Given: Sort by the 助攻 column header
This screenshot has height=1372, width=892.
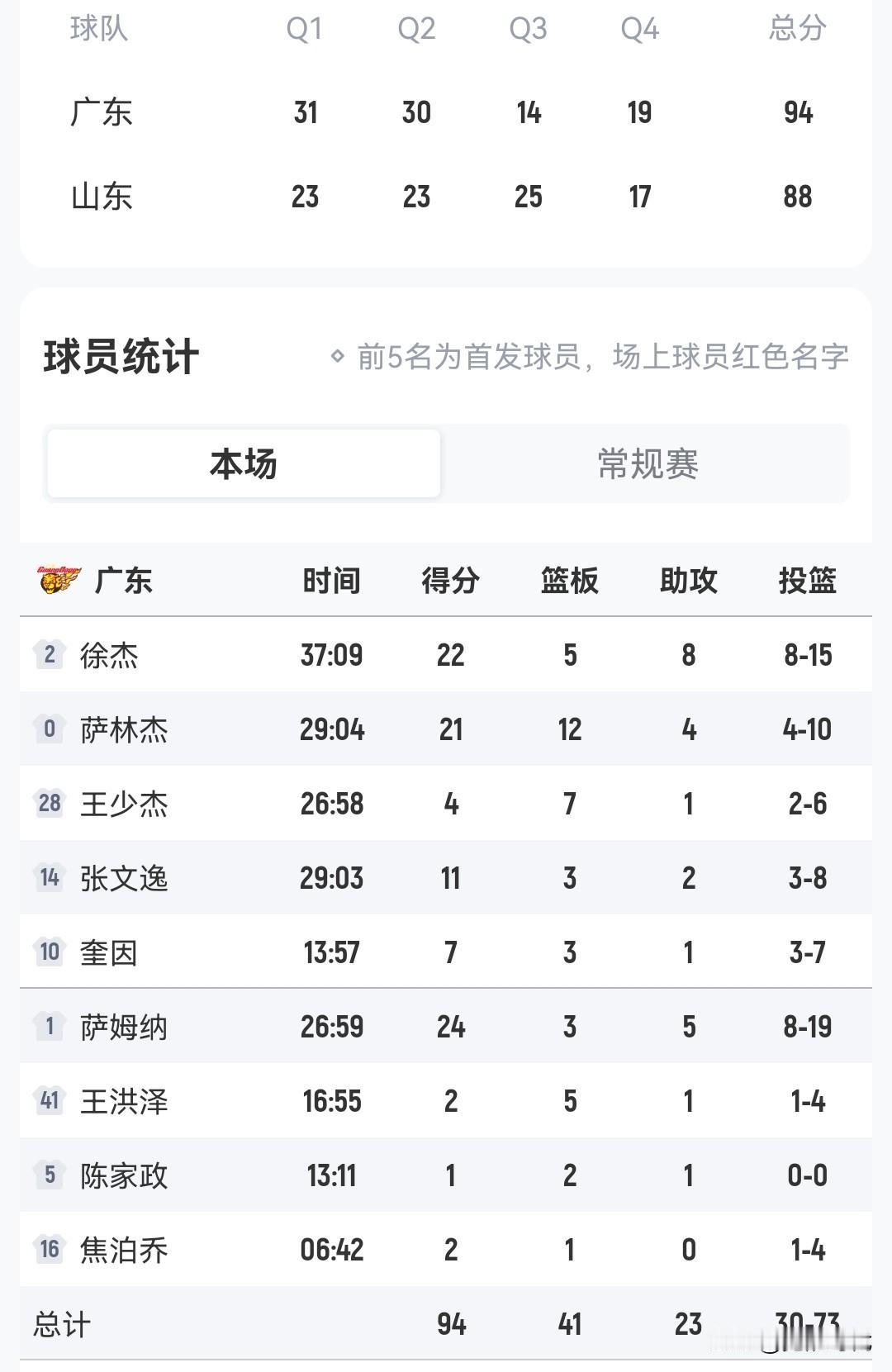Looking at the screenshot, I should (x=687, y=582).
